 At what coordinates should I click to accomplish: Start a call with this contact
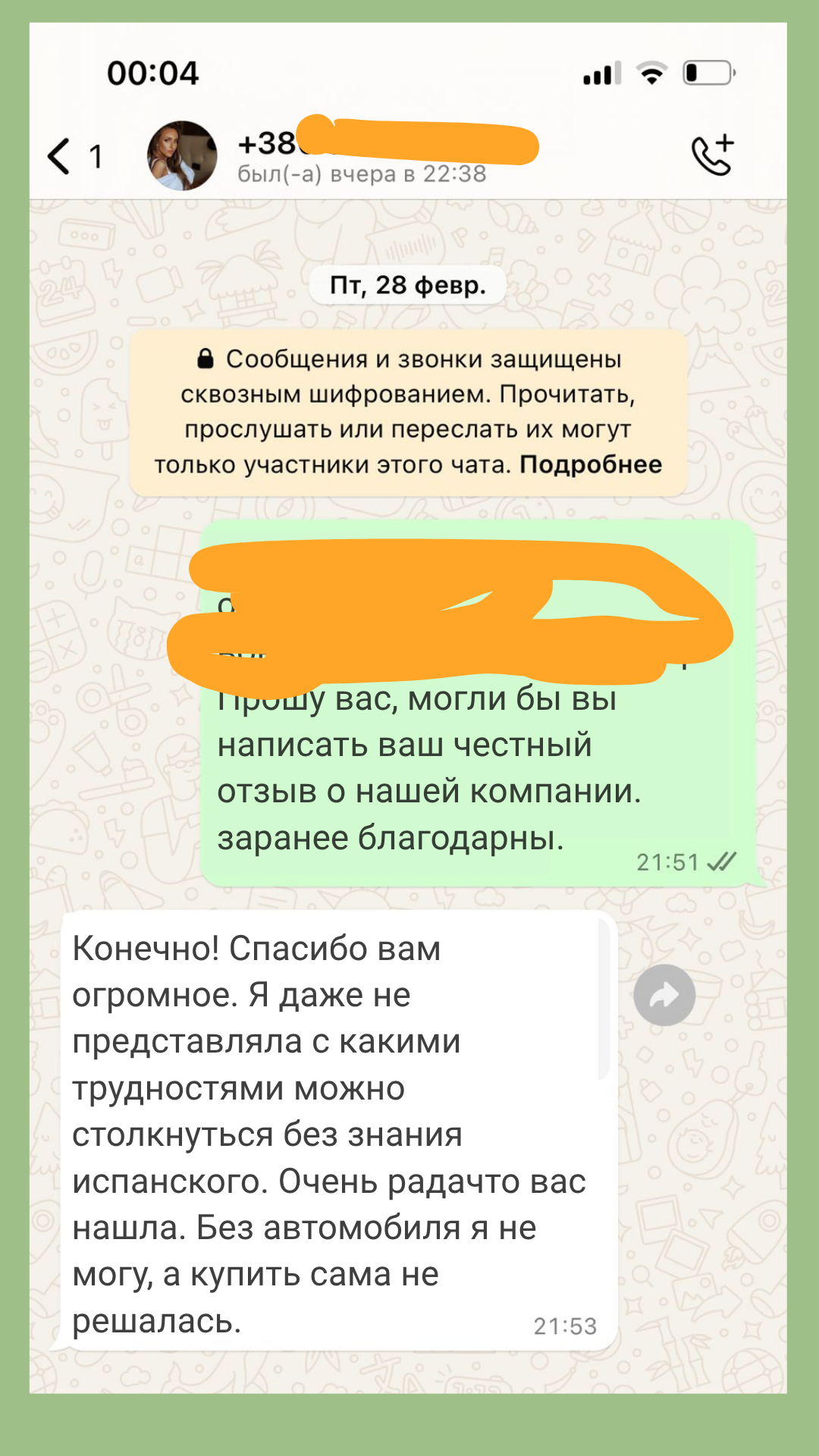(x=713, y=155)
